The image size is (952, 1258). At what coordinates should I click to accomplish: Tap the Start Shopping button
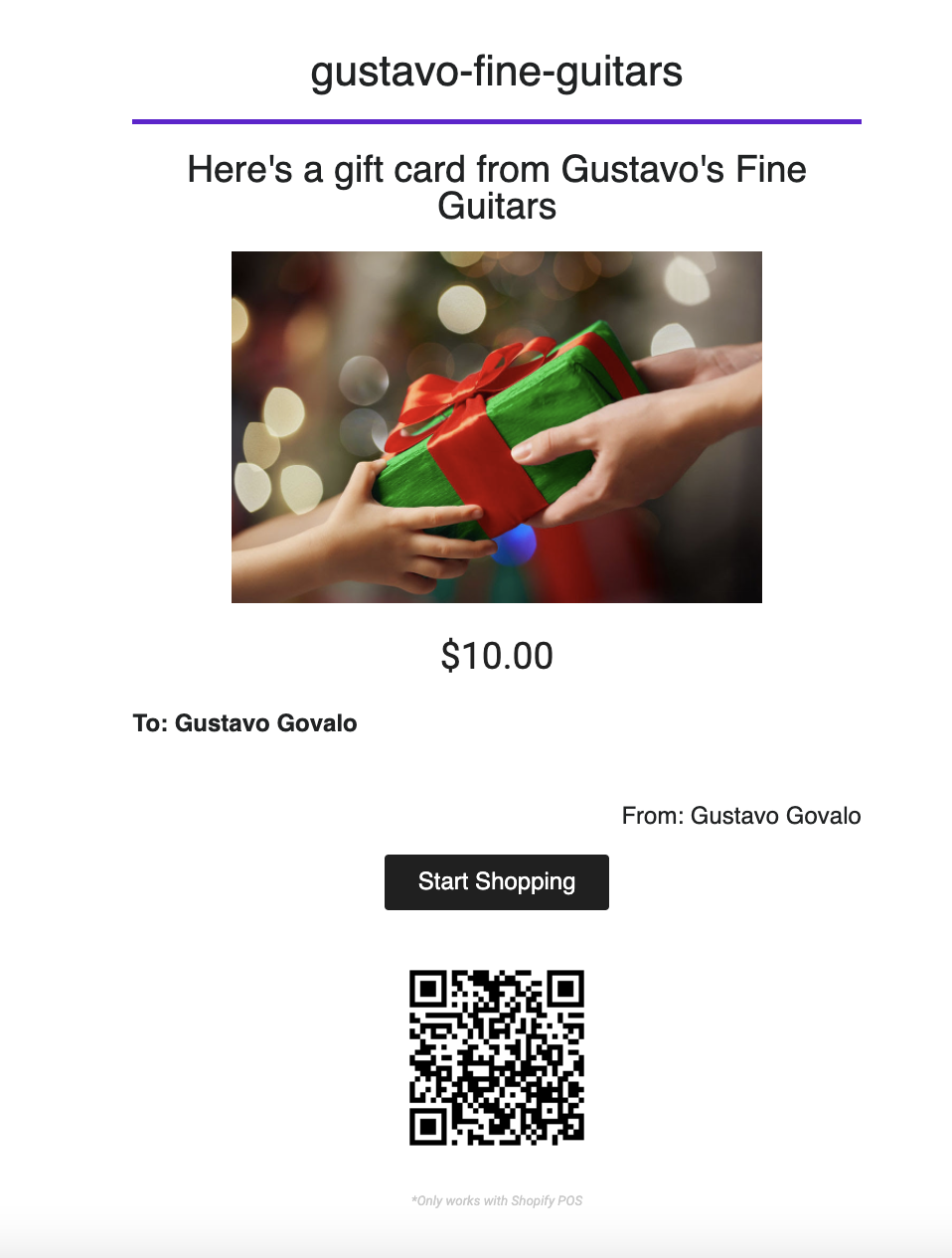[496, 881]
